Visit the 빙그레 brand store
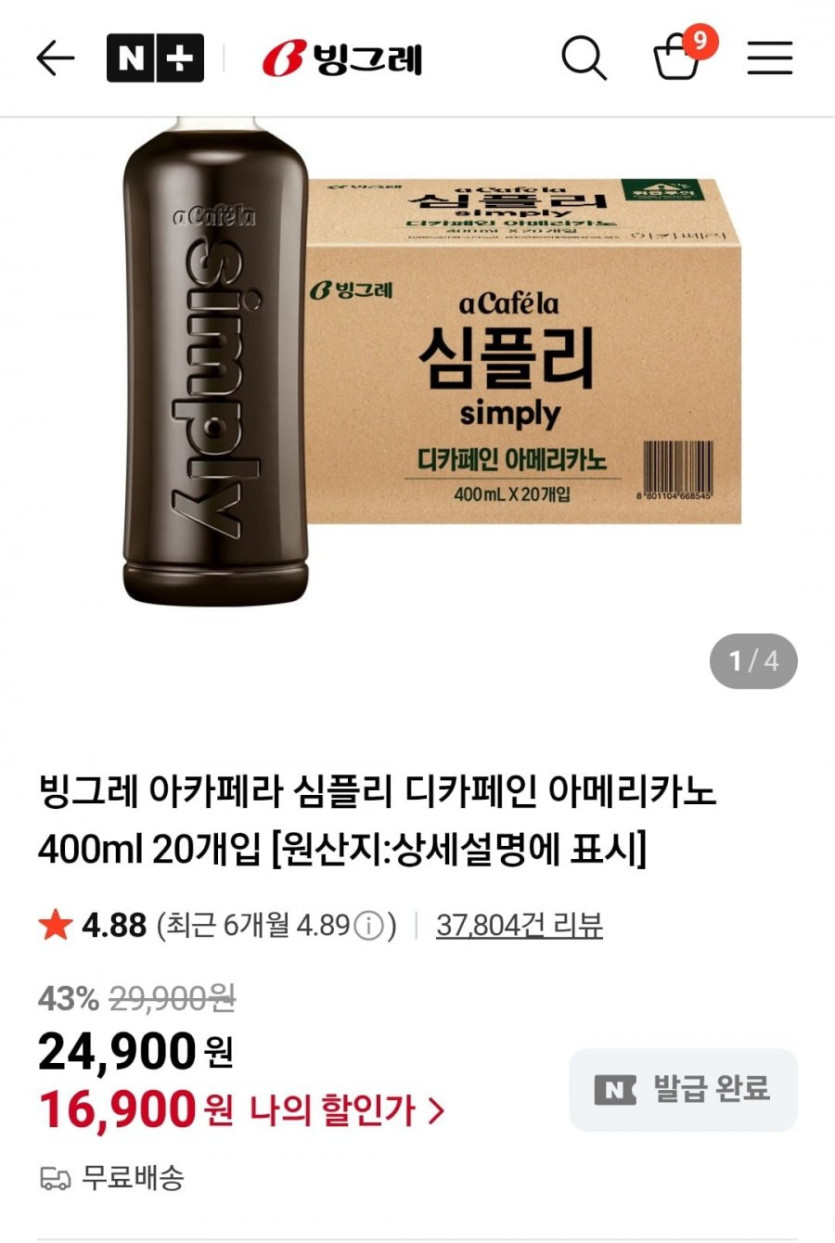 click(x=342, y=59)
